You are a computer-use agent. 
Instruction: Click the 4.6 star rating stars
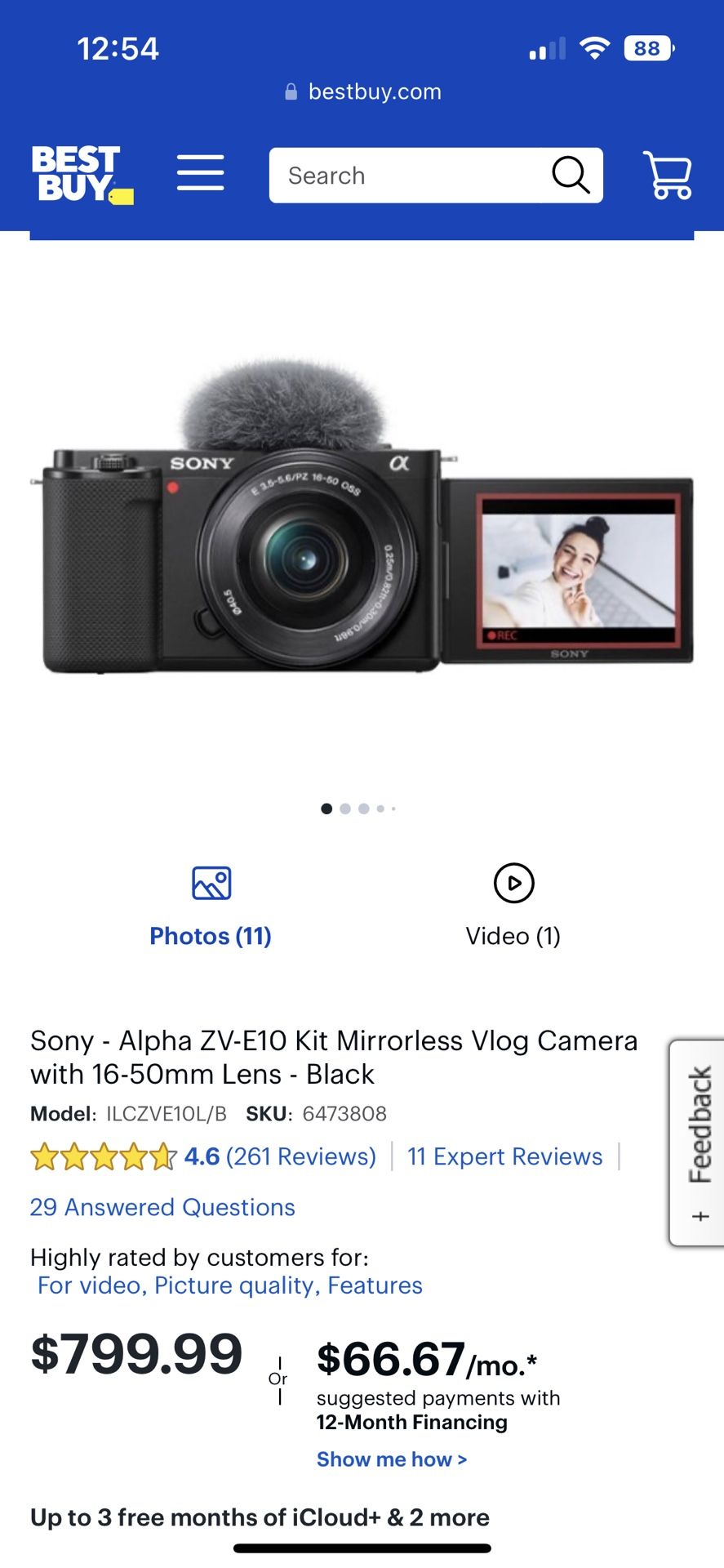pos(103,1156)
